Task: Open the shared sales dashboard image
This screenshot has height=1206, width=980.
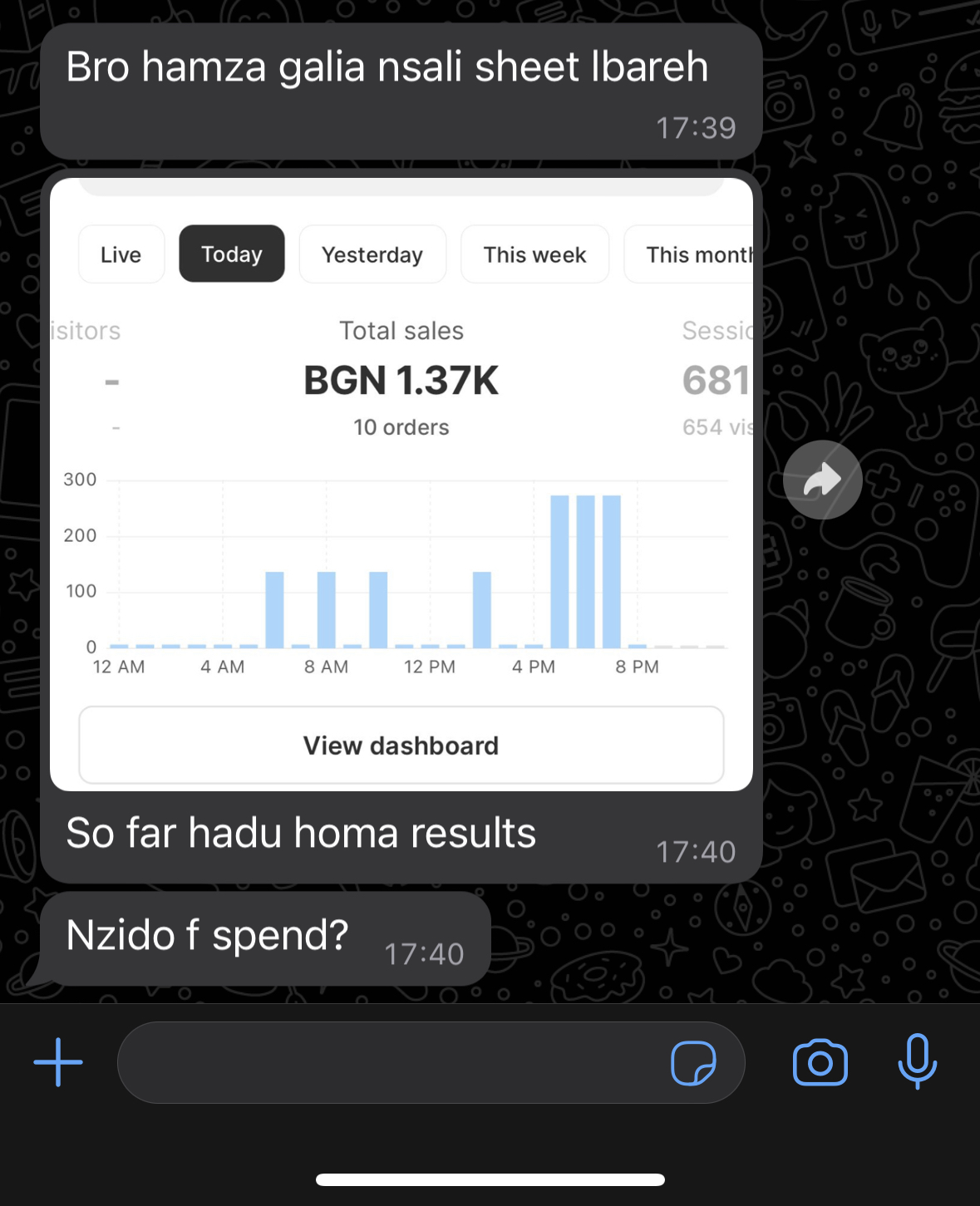Action: pyautogui.click(x=401, y=484)
